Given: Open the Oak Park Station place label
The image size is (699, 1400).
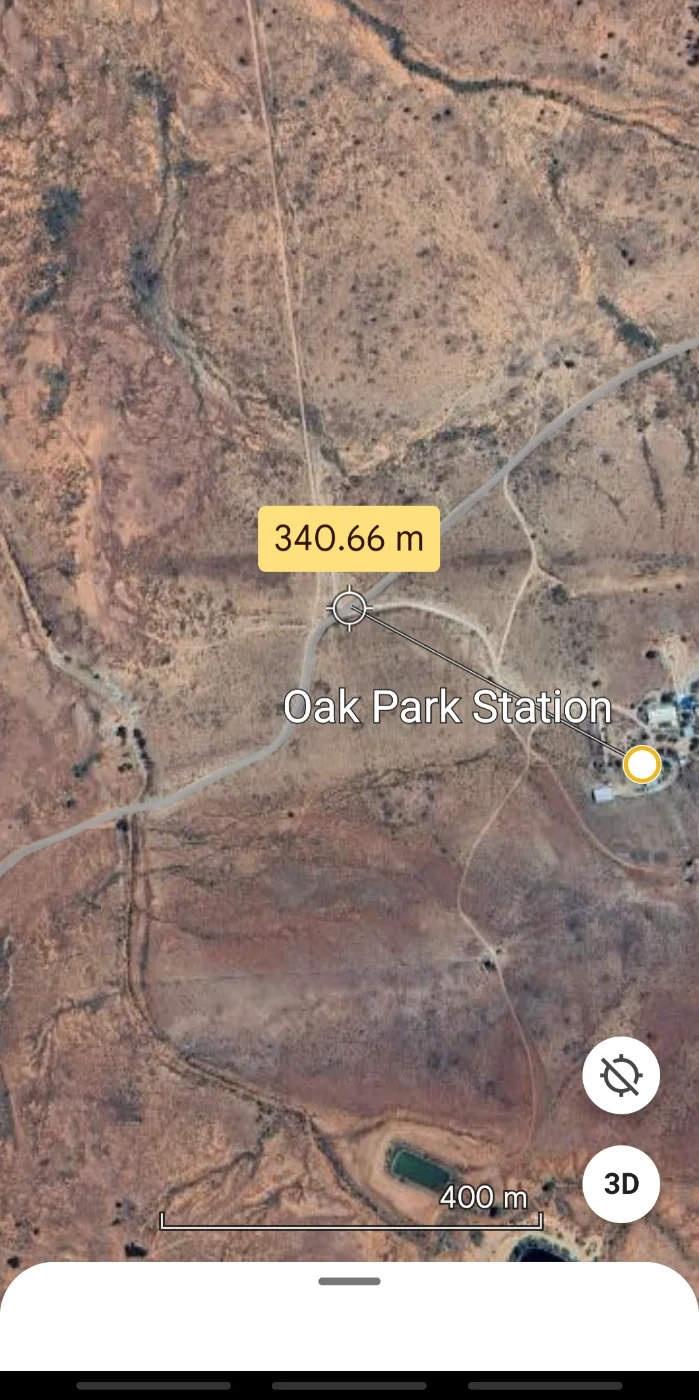Looking at the screenshot, I should [447, 707].
